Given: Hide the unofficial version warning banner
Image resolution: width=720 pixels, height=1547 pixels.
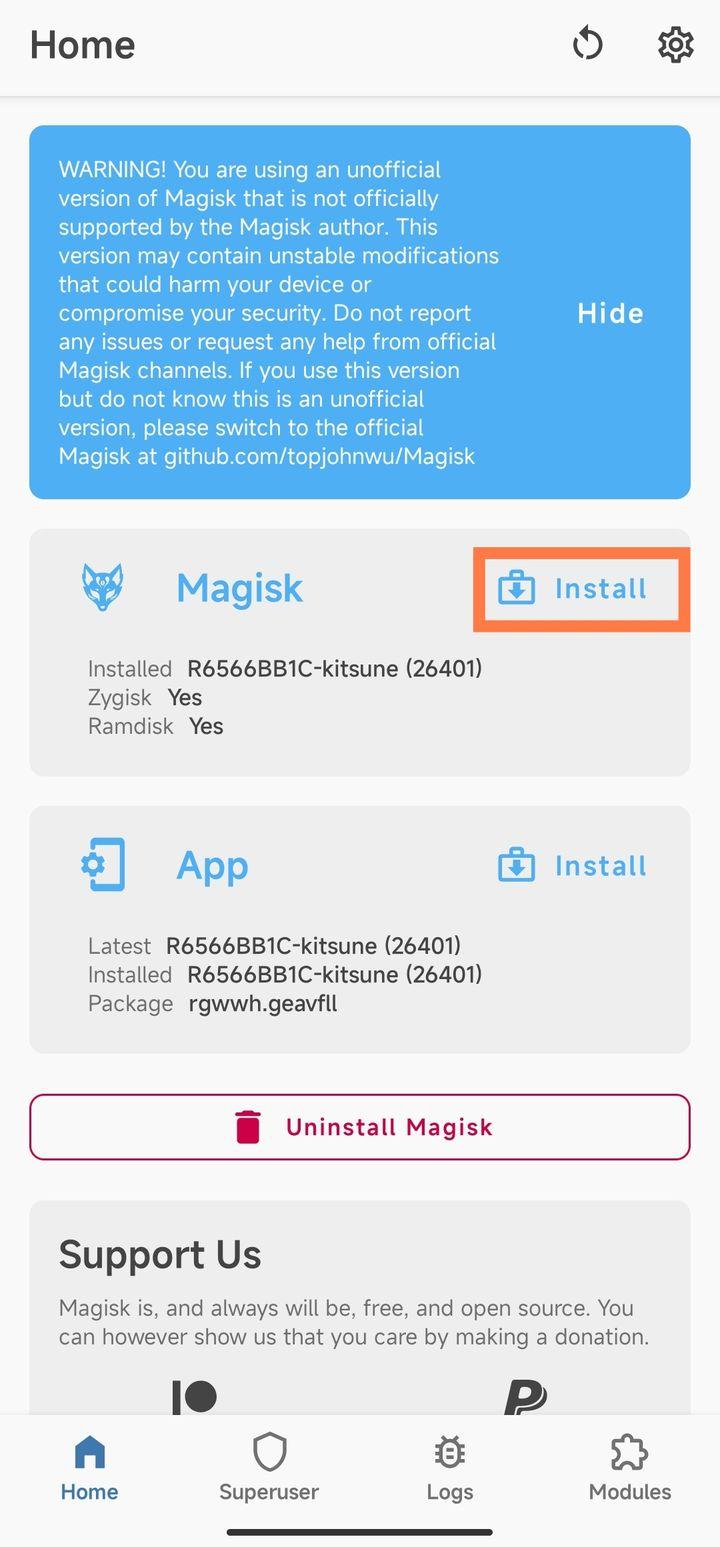Looking at the screenshot, I should pos(610,313).
